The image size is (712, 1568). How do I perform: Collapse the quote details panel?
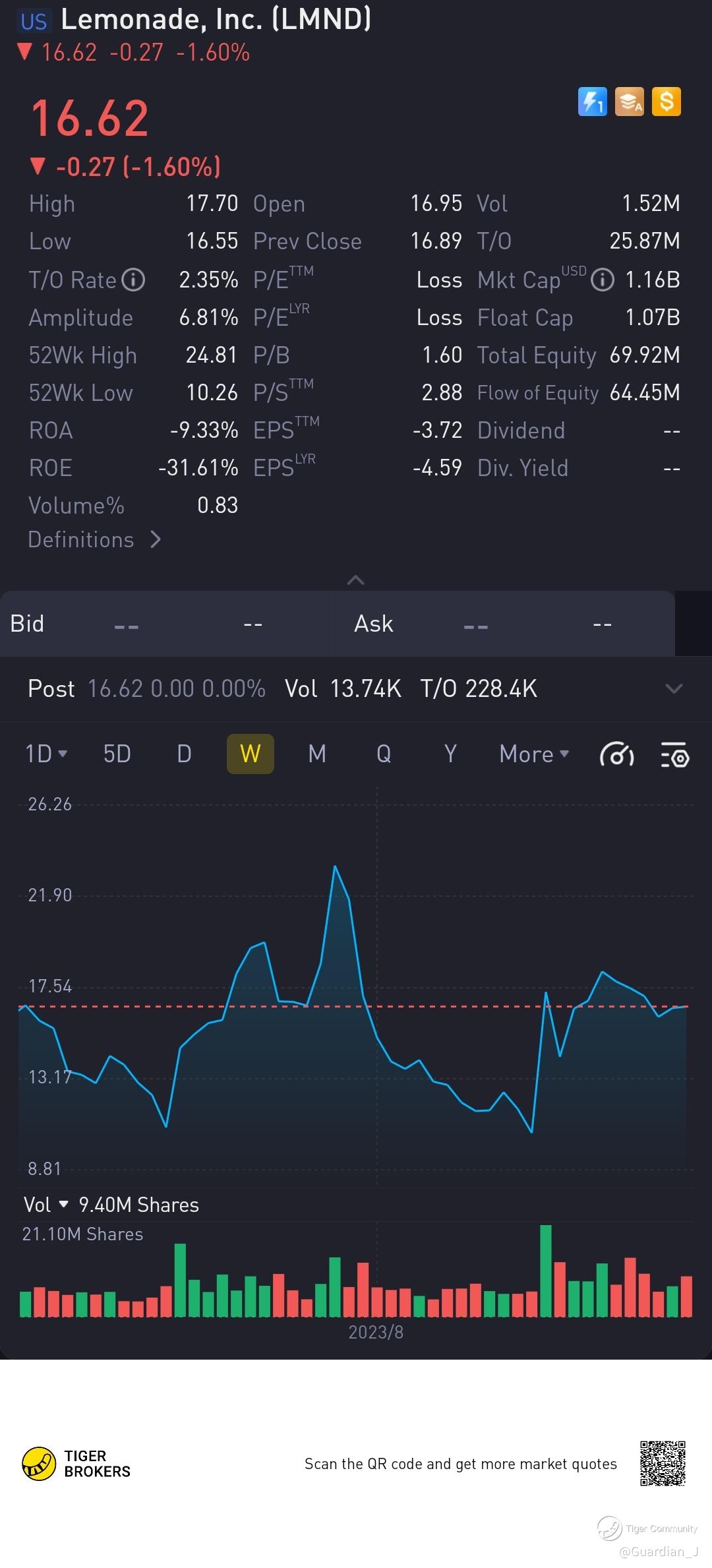point(355,580)
